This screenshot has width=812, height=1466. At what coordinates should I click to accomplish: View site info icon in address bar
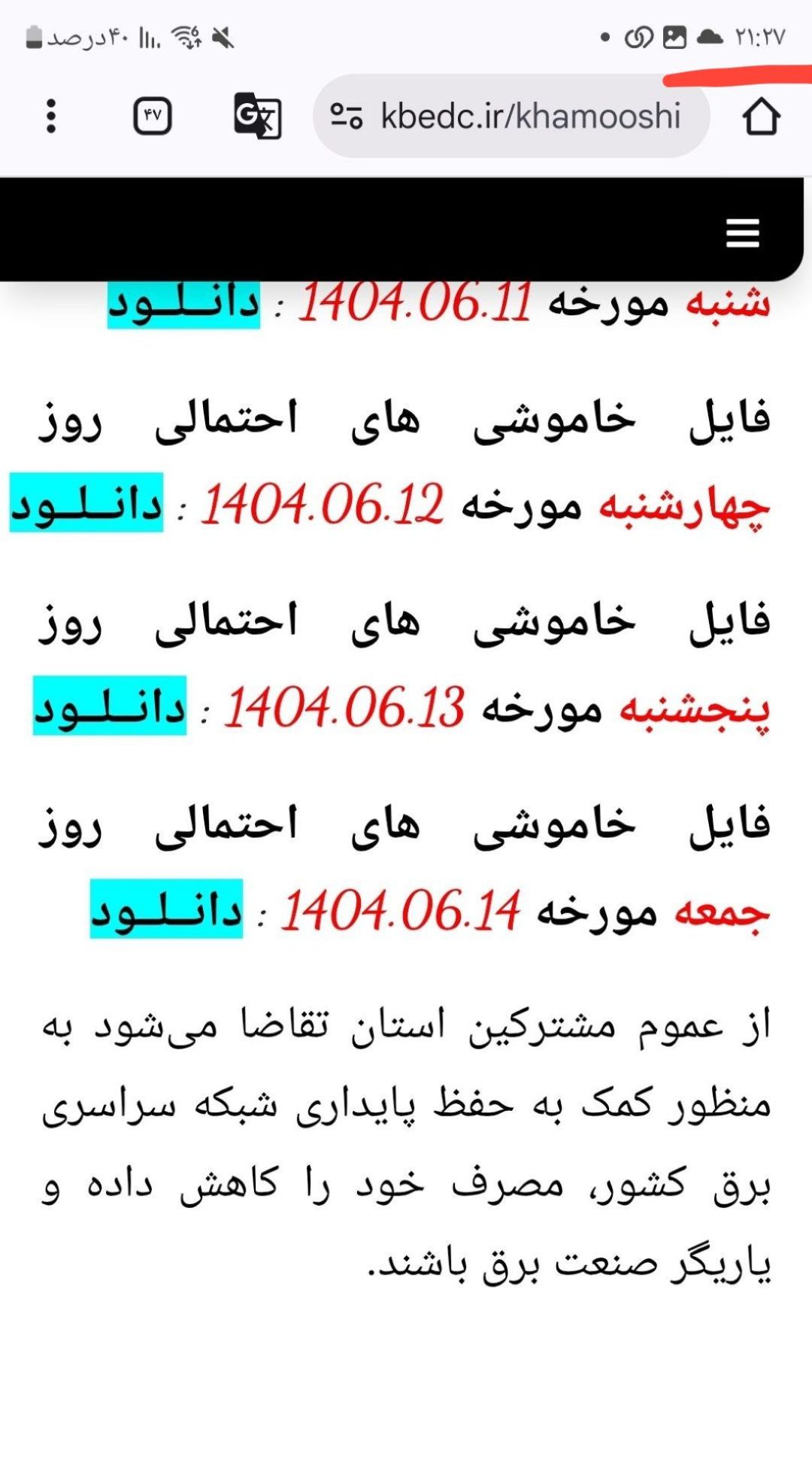[x=347, y=117]
